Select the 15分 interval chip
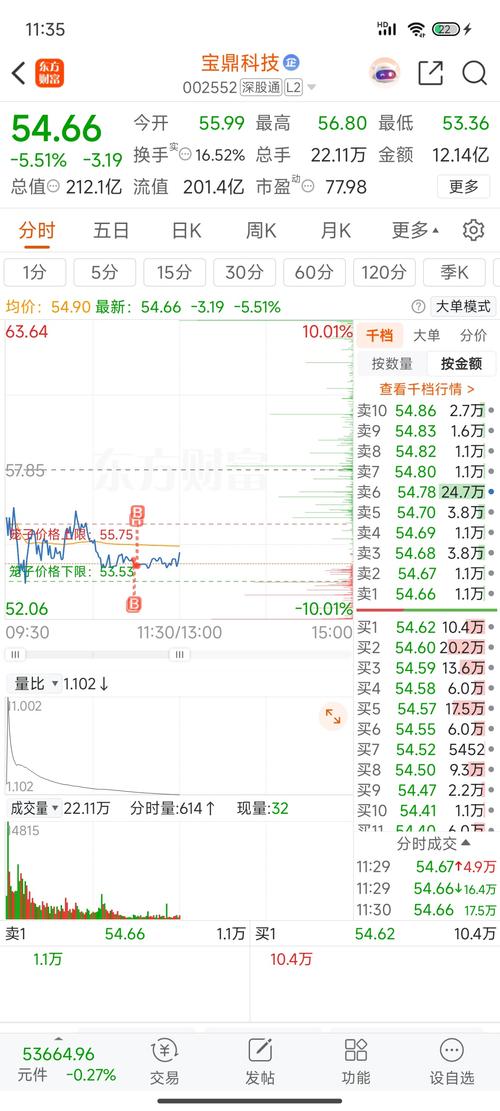 click(174, 272)
